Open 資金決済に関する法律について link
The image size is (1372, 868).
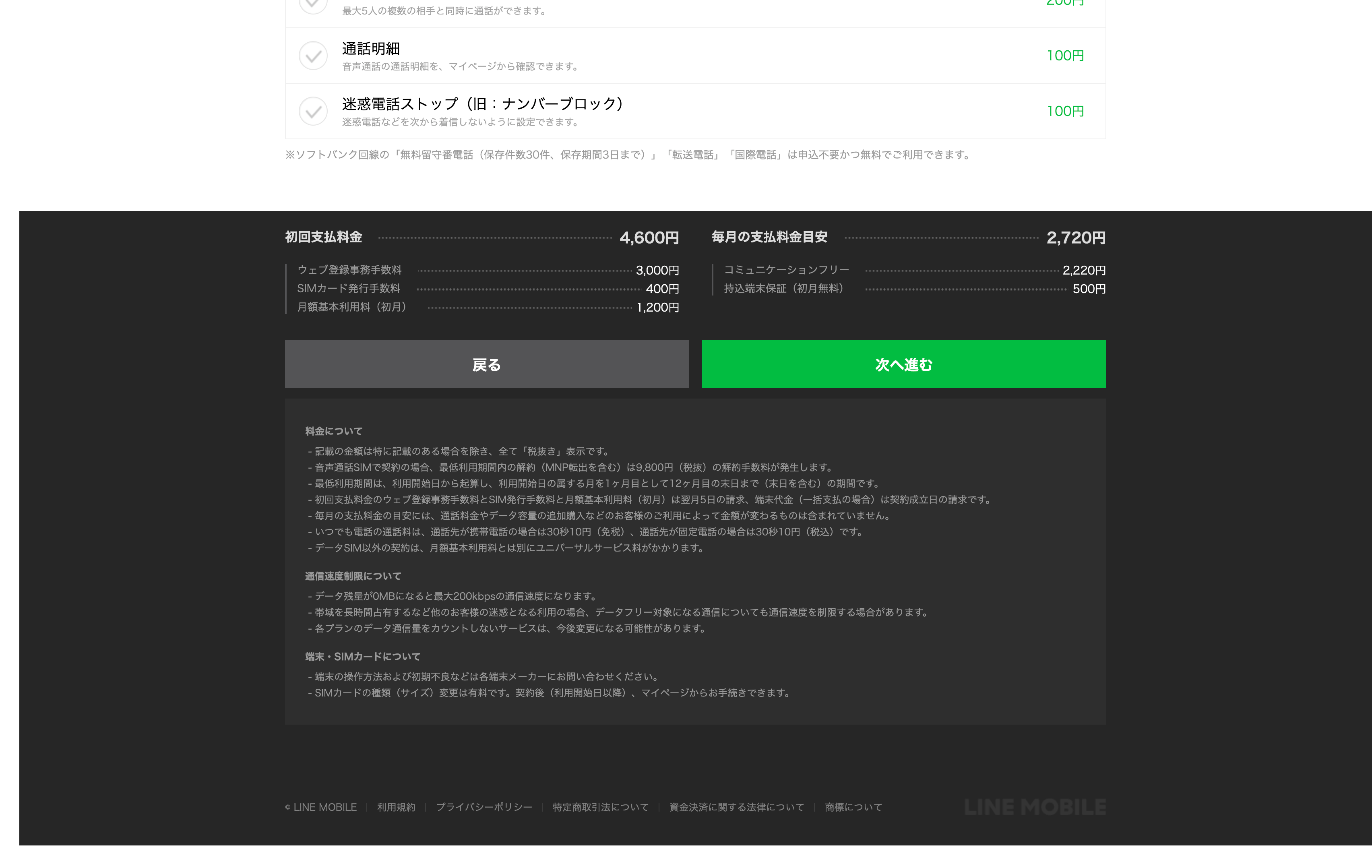click(x=736, y=807)
